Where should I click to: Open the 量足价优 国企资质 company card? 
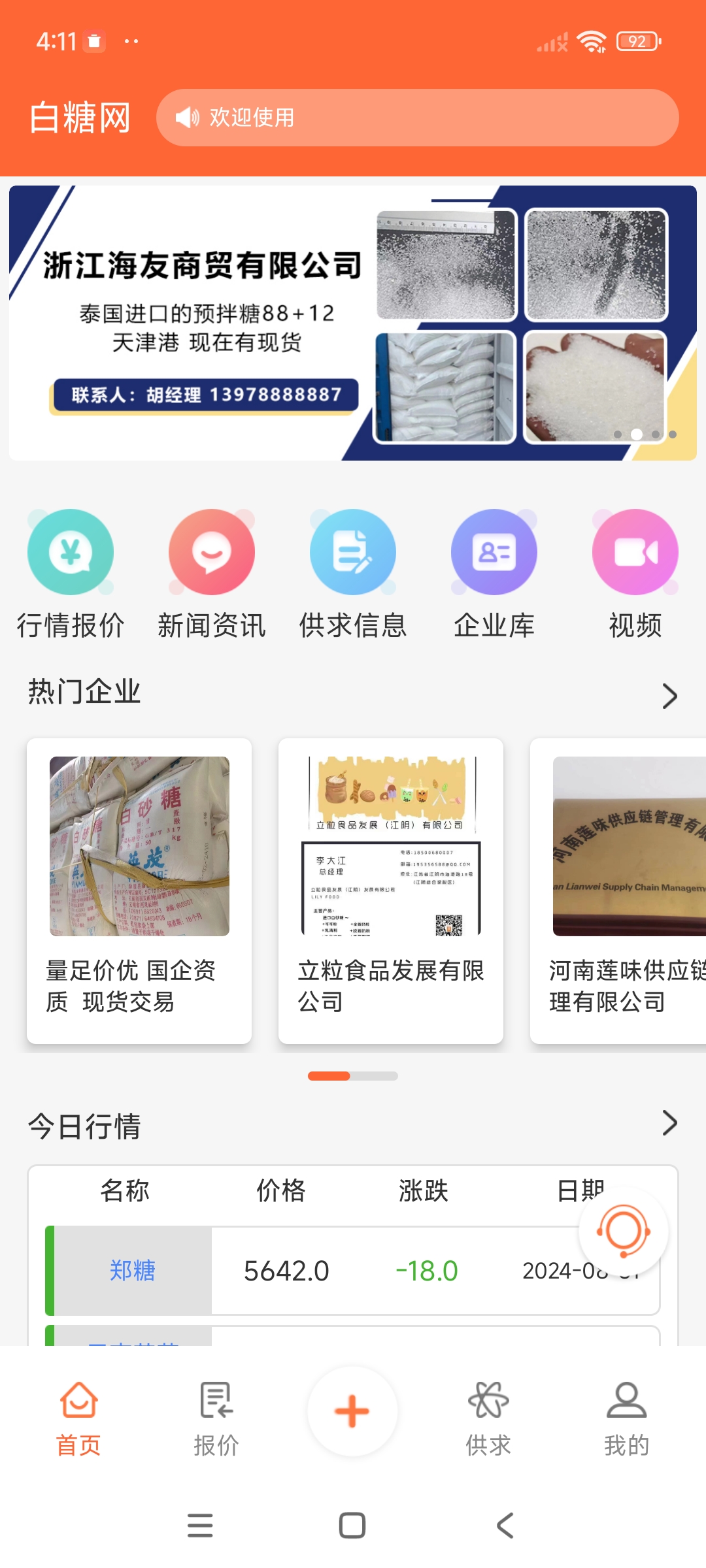pos(139,890)
